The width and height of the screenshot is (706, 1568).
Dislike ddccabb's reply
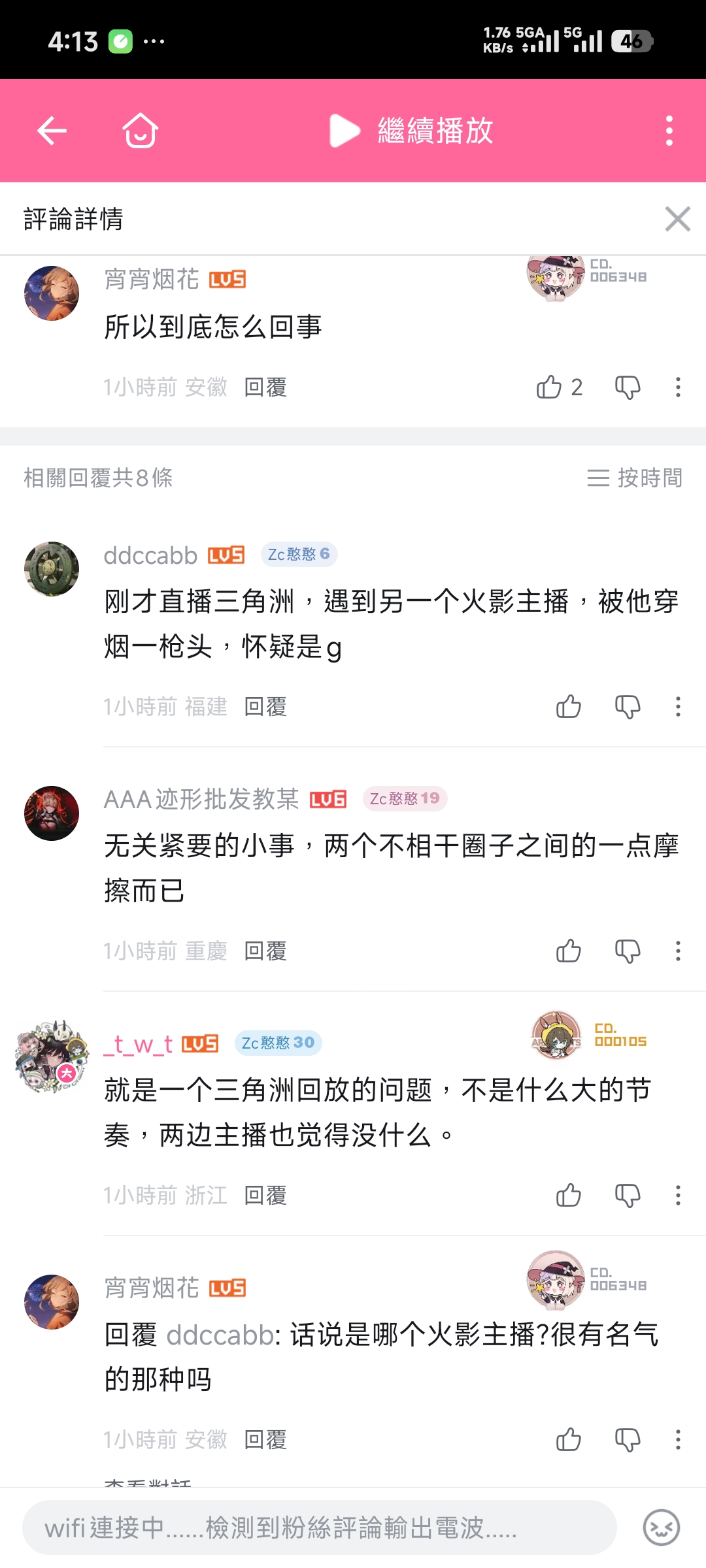(x=628, y=706)
